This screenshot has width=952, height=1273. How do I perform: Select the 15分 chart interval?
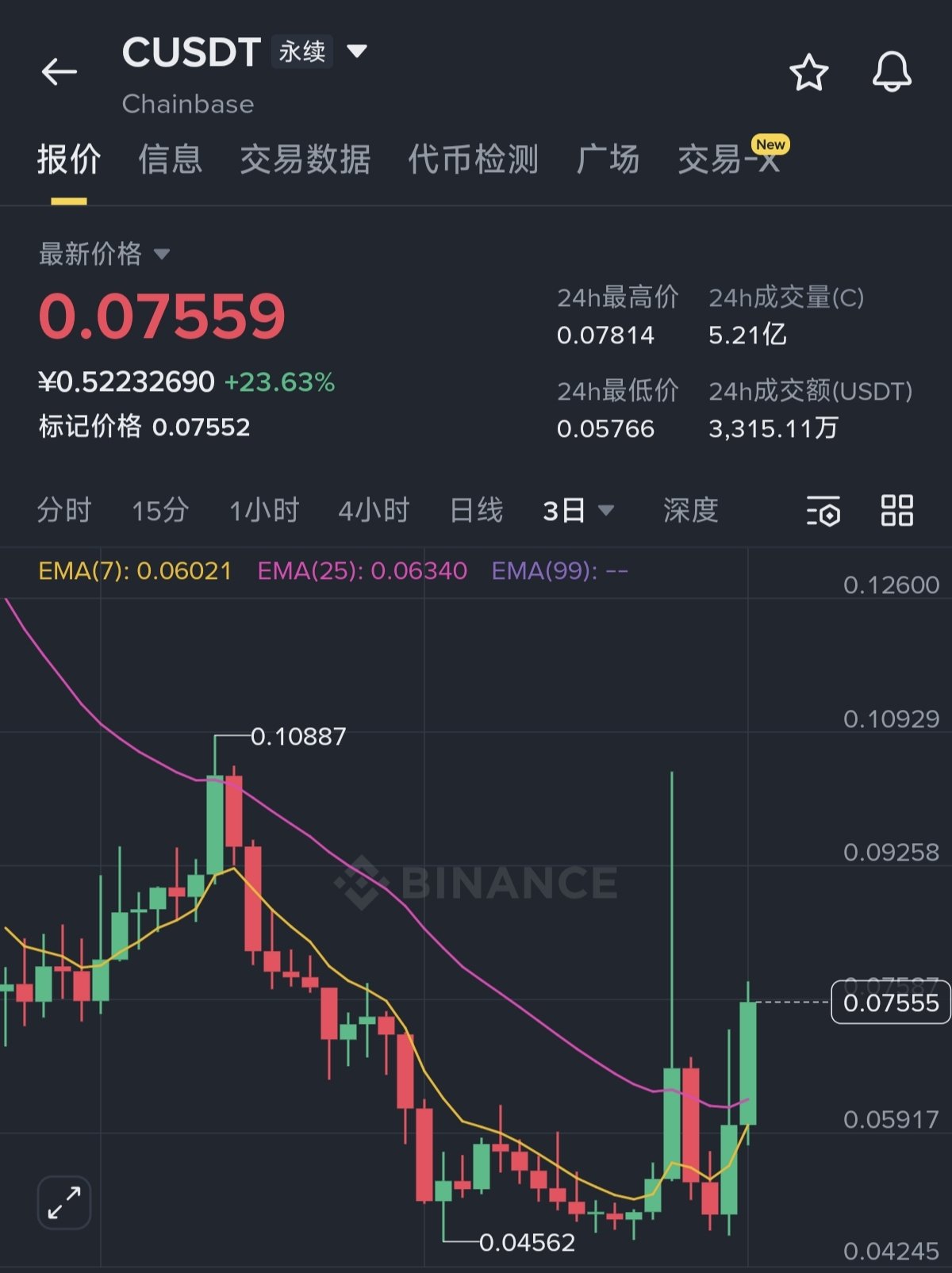[160, 510]
